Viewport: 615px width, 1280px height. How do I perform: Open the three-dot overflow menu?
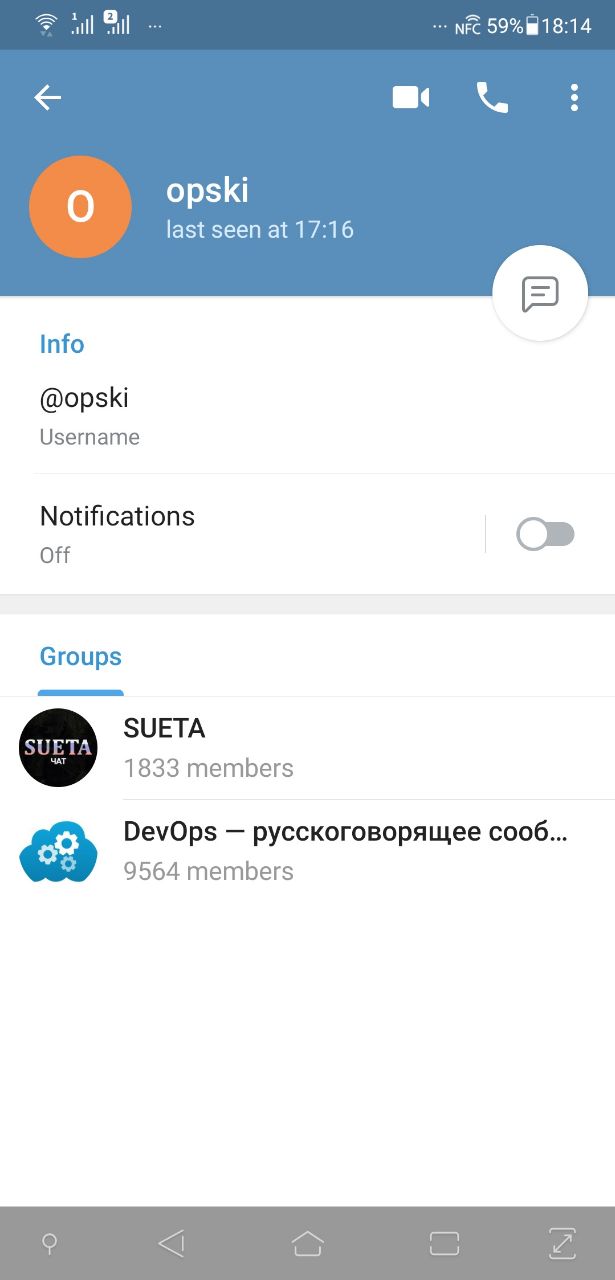click(x=574, y=97)
